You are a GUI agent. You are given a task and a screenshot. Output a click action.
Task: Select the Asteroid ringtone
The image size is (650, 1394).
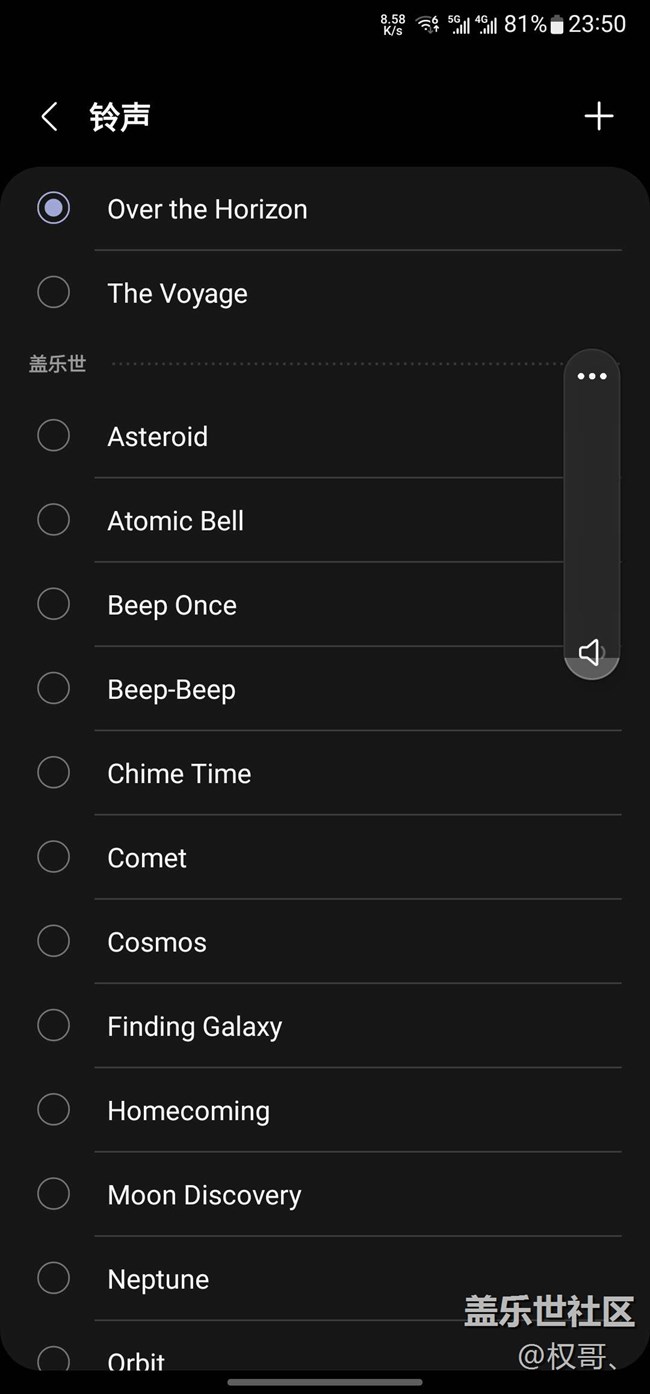pos(157,436)
